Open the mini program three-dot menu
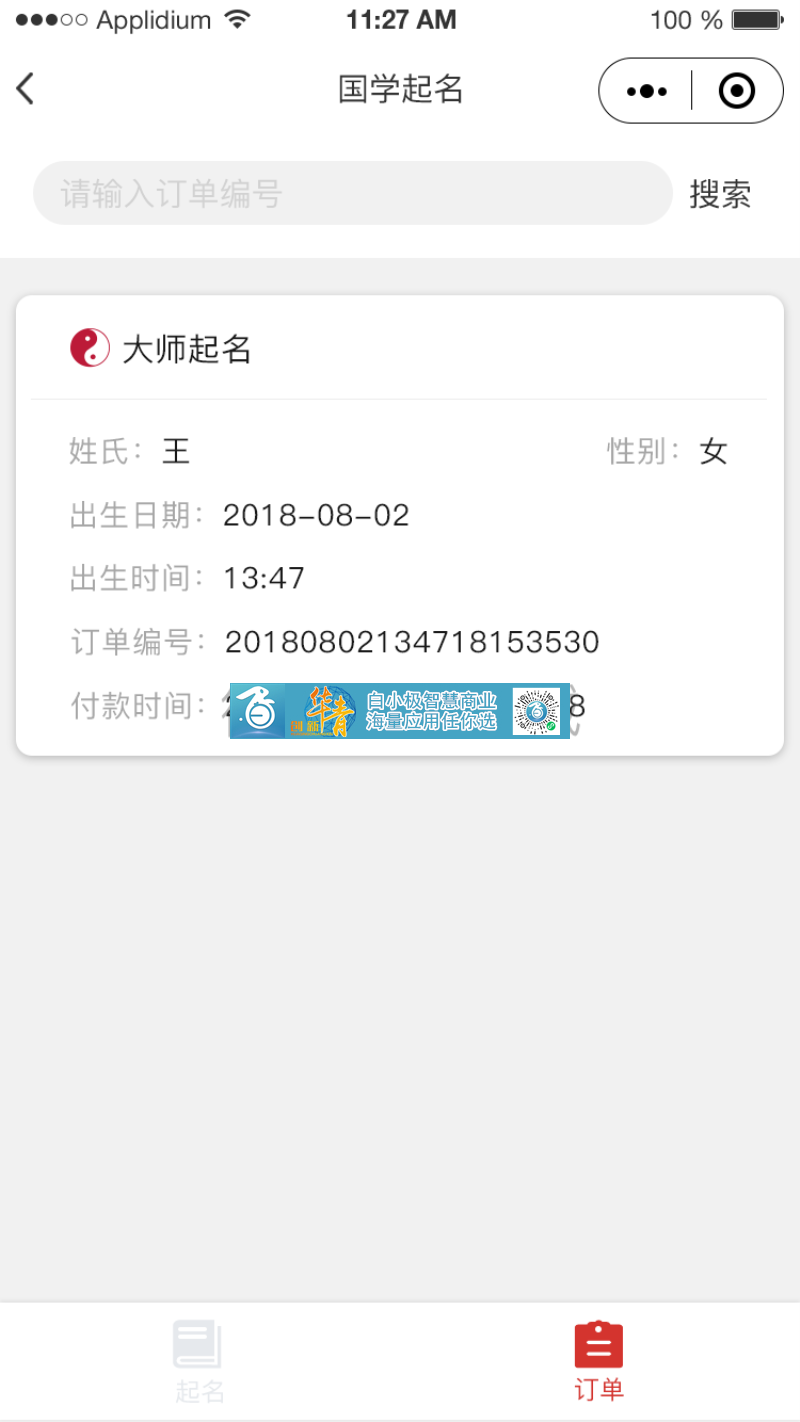Viewport: 800px width, 1422px height. pyautogui.click(x=646, y=91)
